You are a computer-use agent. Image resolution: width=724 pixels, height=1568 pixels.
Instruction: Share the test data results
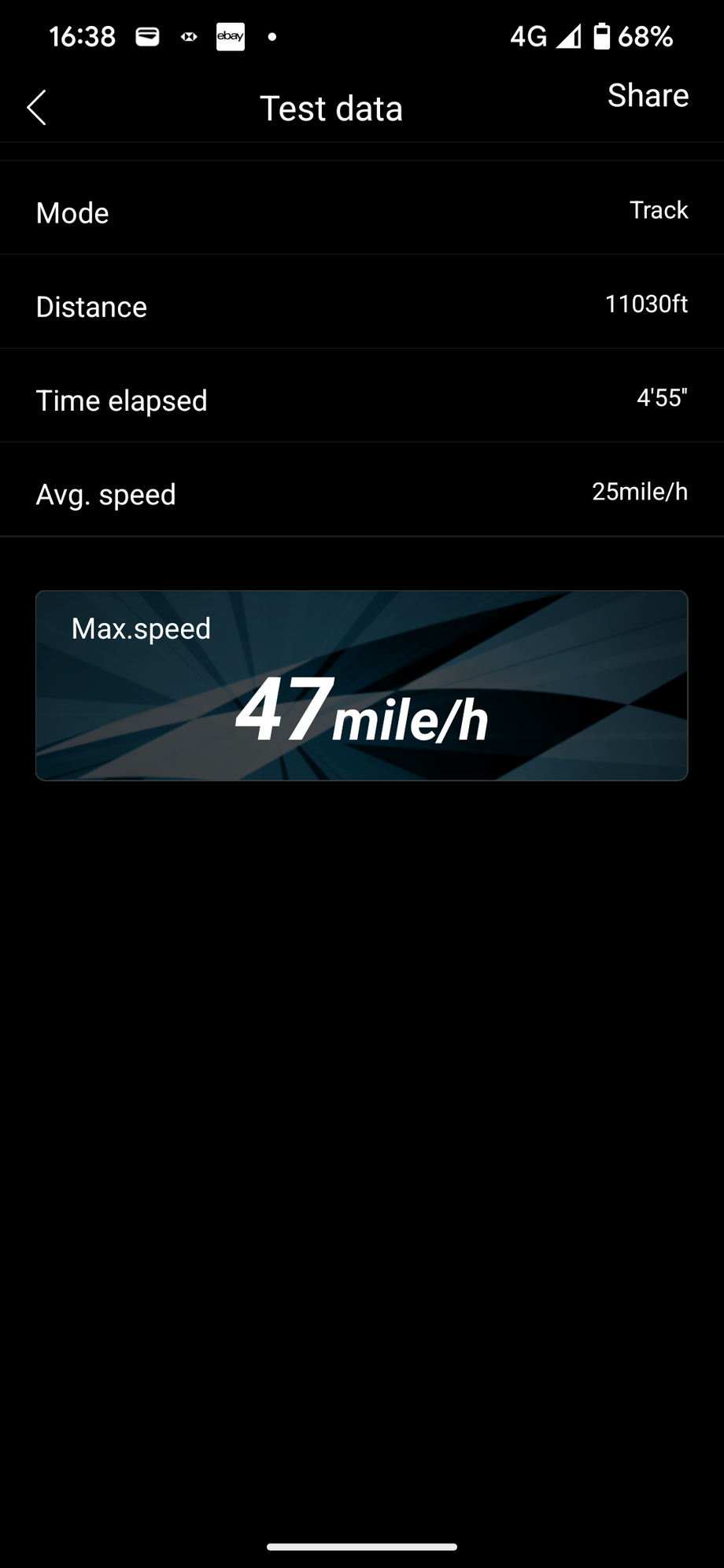(647, 96)
